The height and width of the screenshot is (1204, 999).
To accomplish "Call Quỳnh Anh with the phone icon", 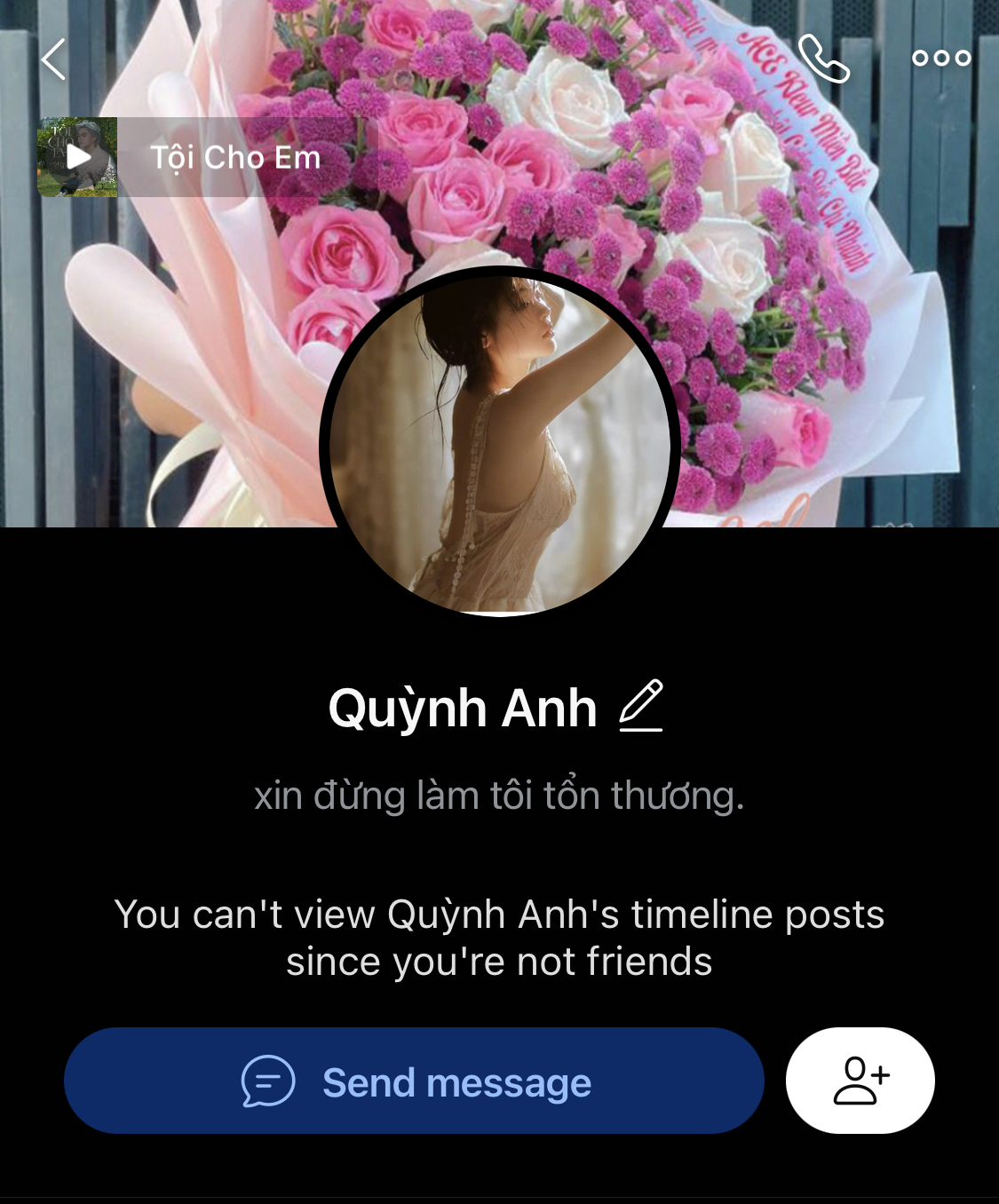I will pyautogui.click(x=823, y=59).
